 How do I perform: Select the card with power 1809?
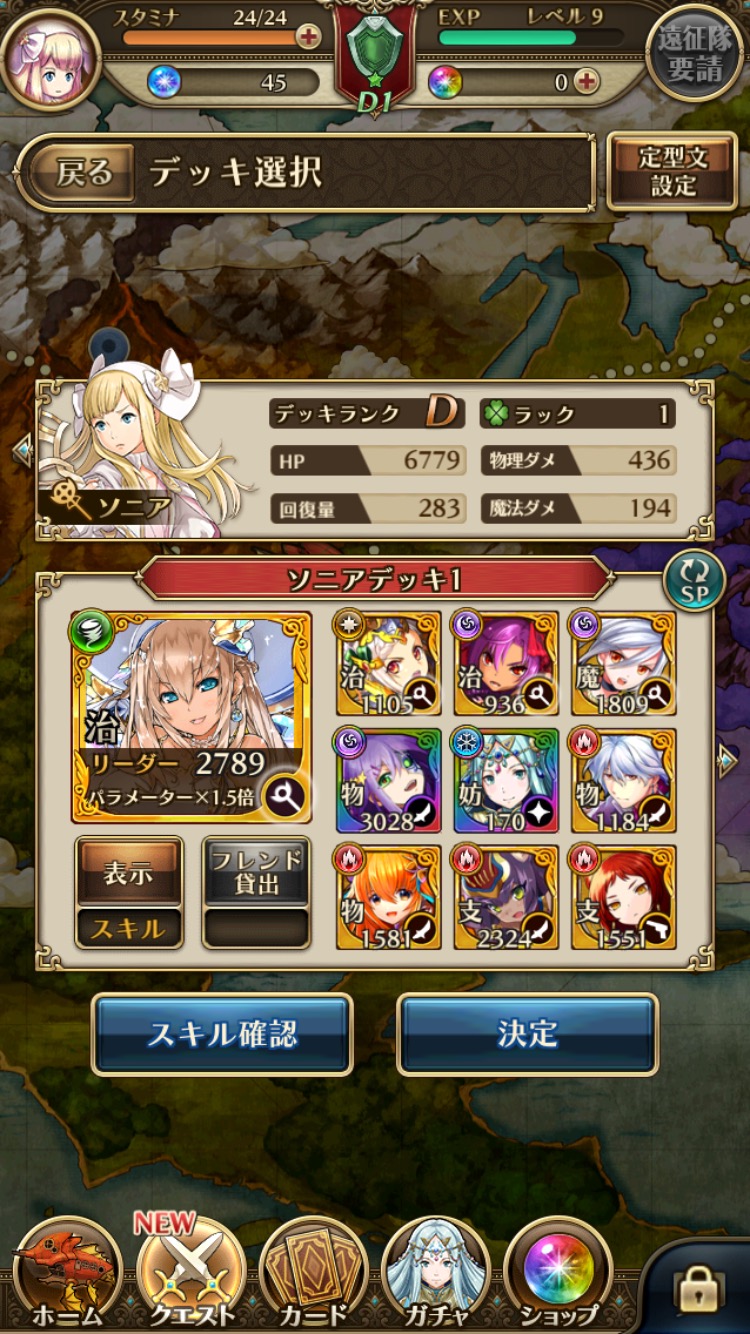[x=623, y=664]
